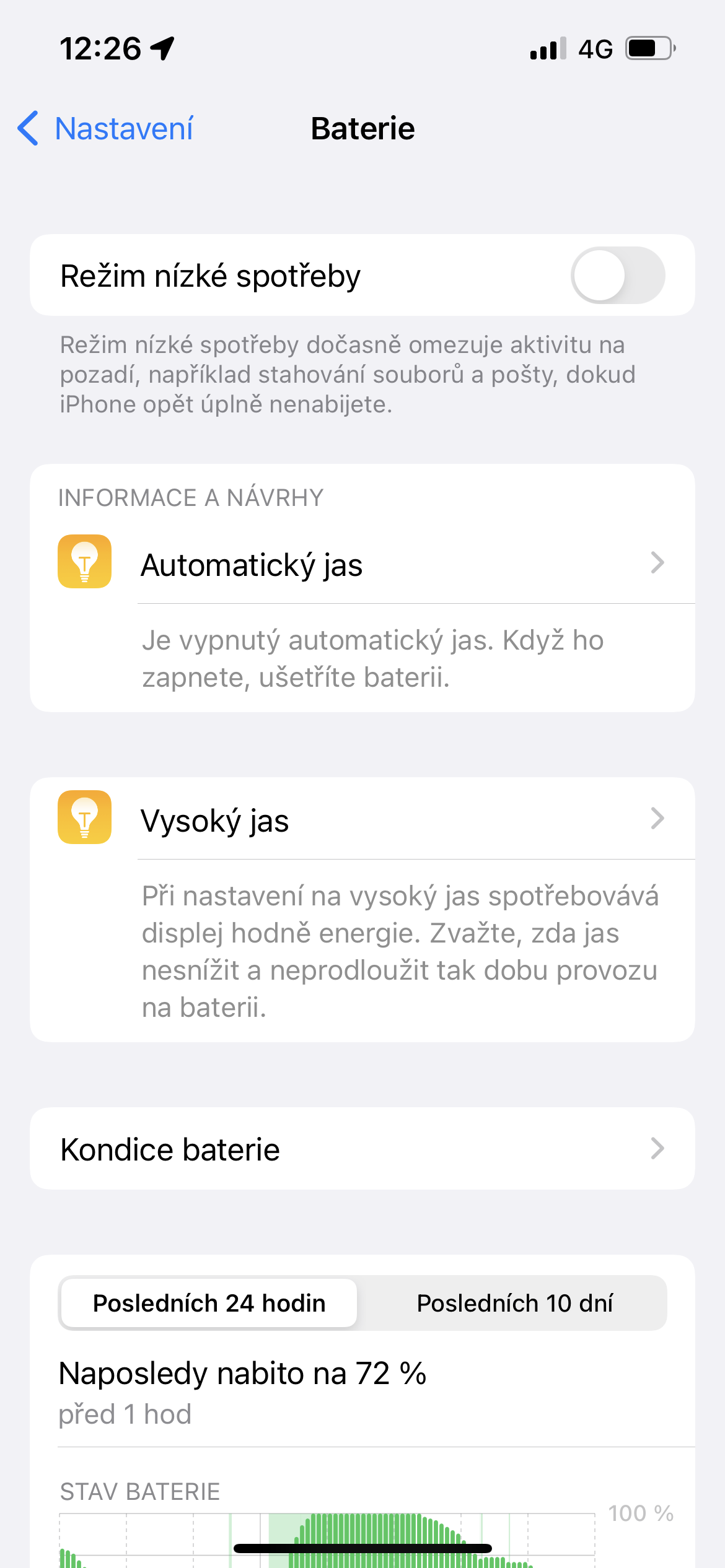Expand Vysoký jas suggestion with the chevron
Viewport: 725px width, 1568px height.
click(x=658, y=819)
